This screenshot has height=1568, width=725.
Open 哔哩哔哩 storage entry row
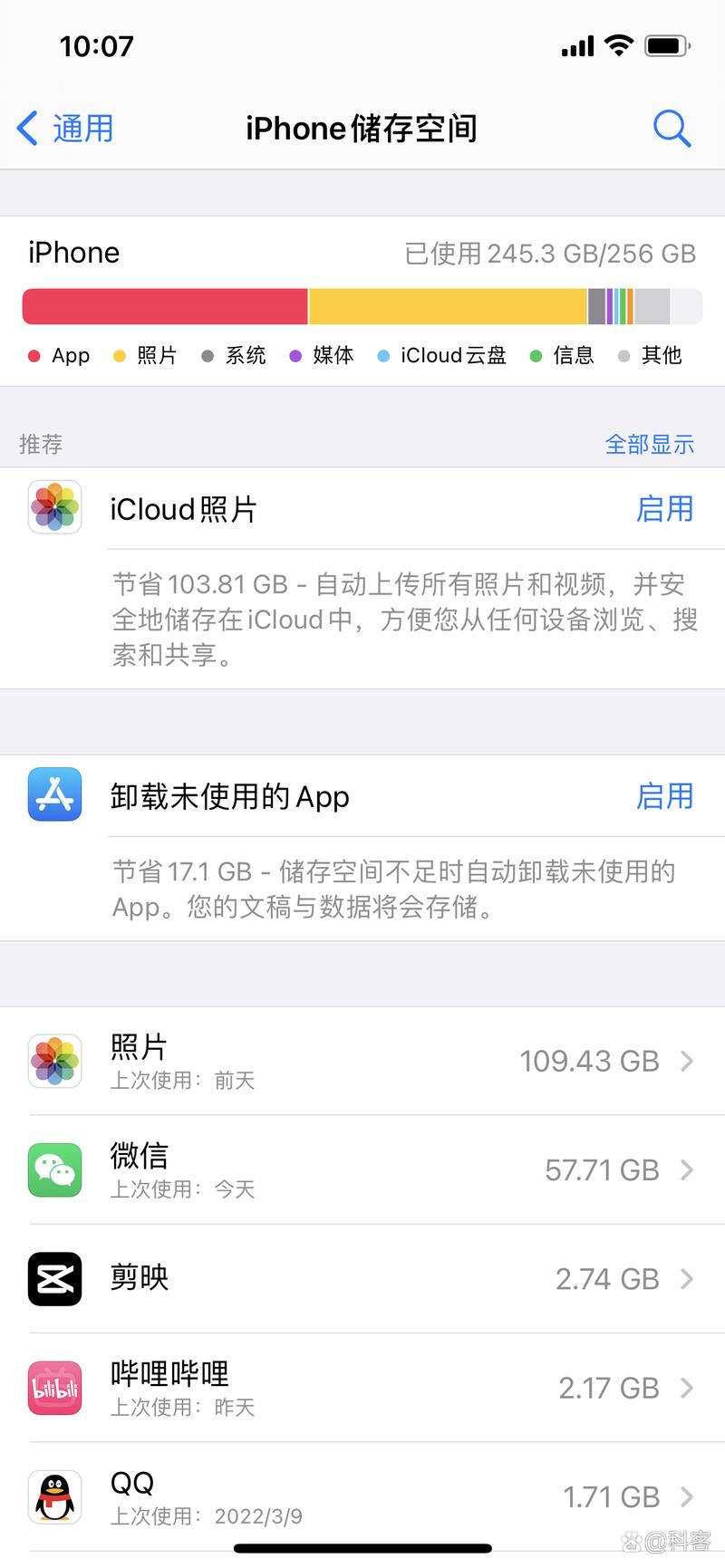362,1388
